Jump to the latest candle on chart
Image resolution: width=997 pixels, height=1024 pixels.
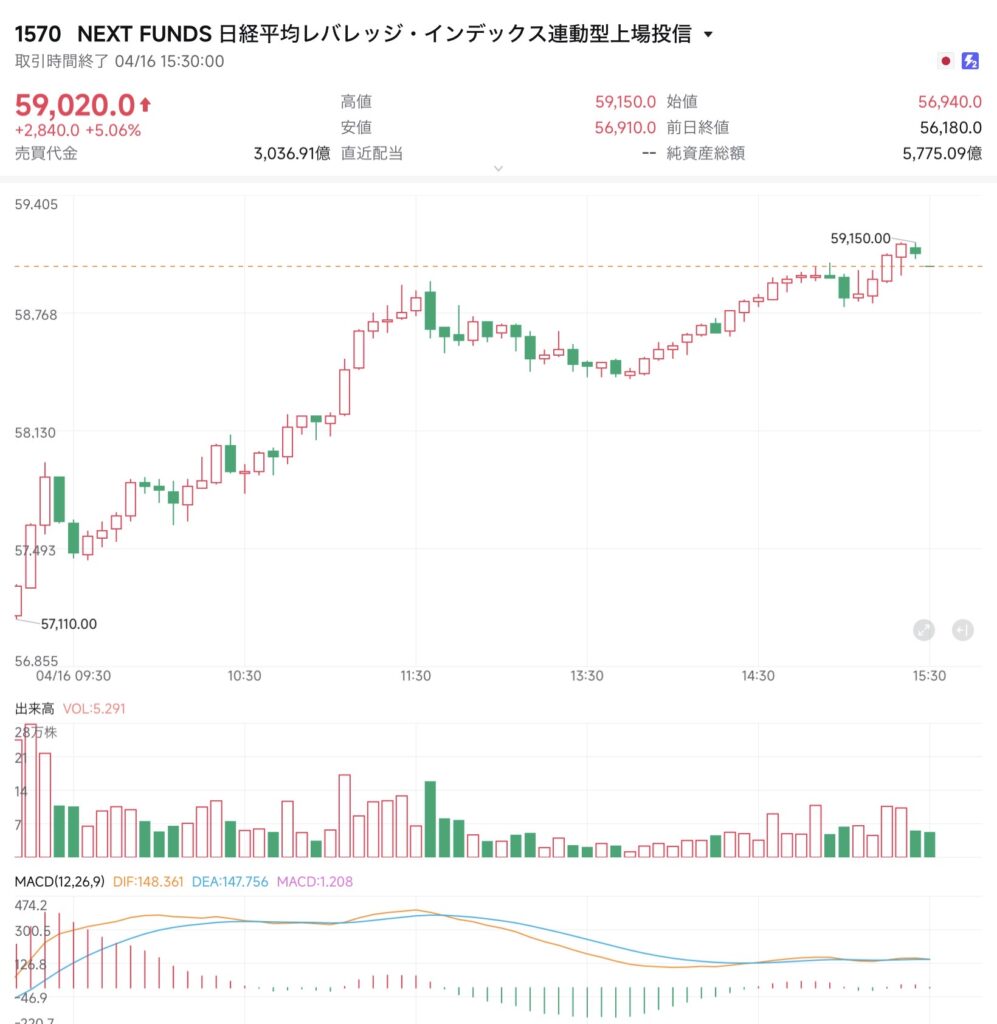(962, 630)
